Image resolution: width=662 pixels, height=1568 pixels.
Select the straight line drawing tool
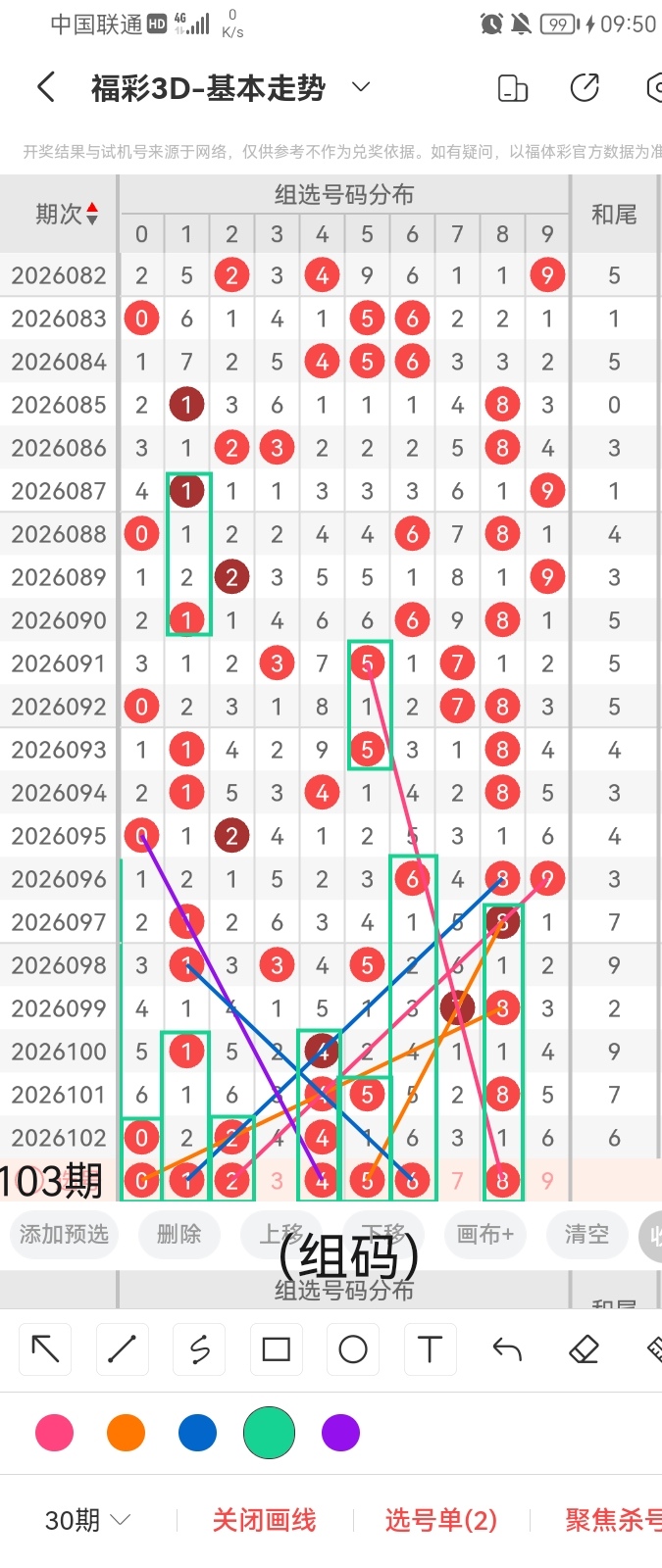pos(123,1349)
